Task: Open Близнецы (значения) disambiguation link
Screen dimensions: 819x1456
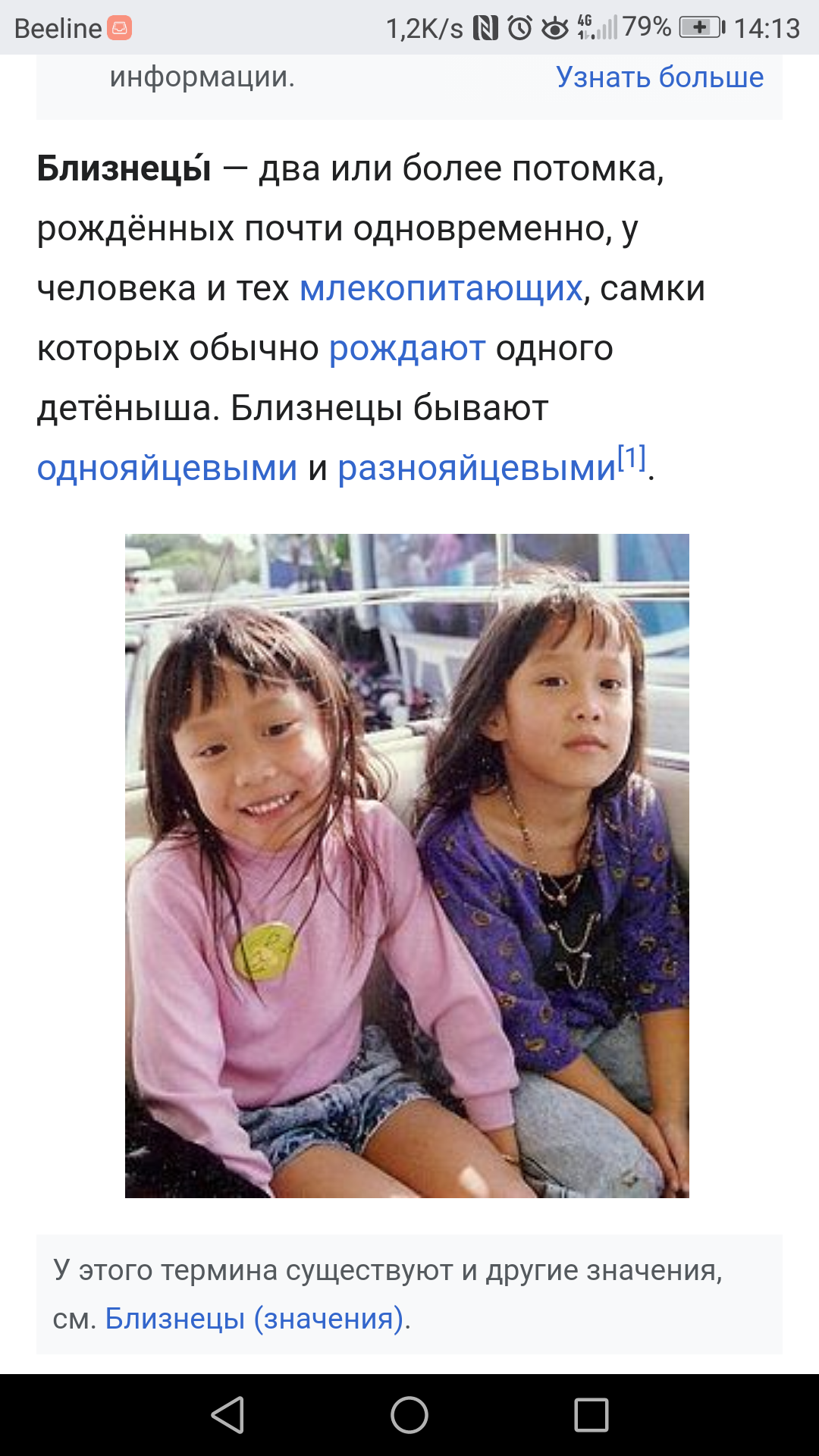Action: point(254,1319)
